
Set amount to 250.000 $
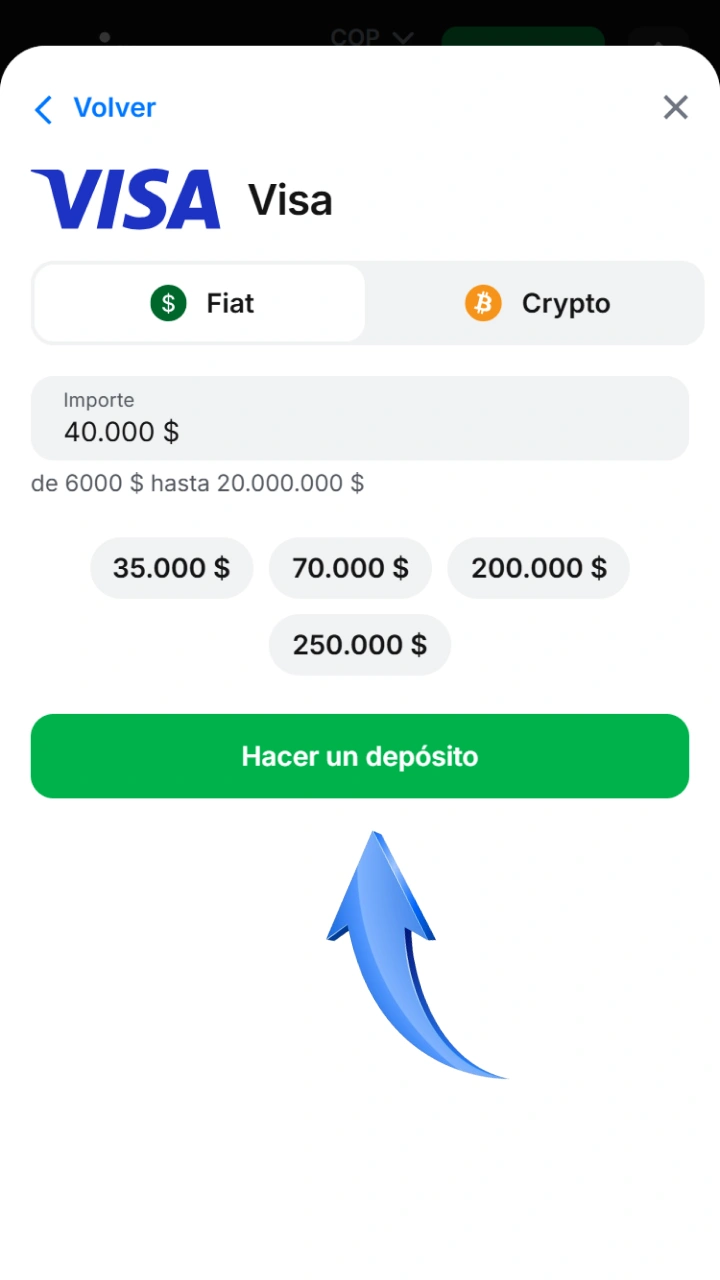(x=360, y=645)
